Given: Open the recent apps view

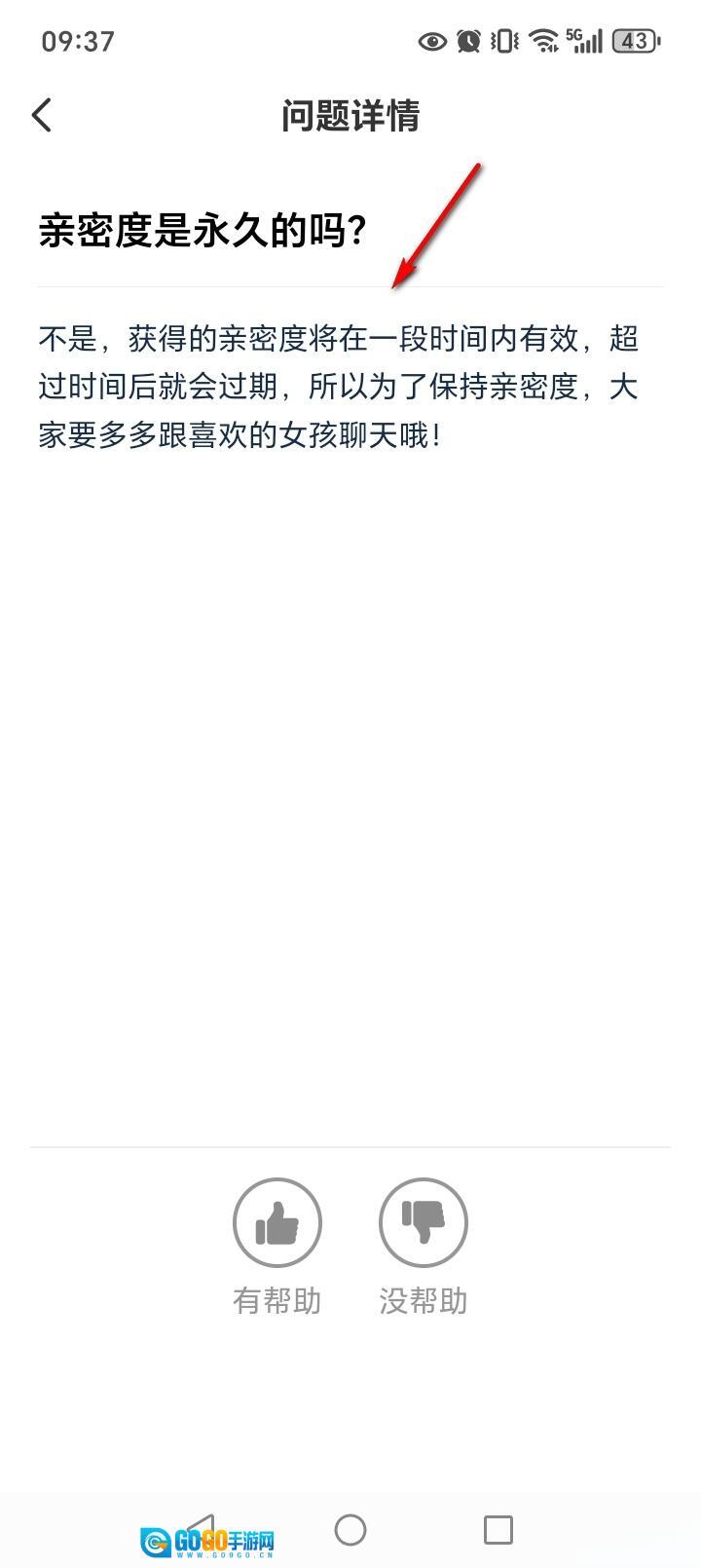Looking at the screenshot, I should [498, 1529].
